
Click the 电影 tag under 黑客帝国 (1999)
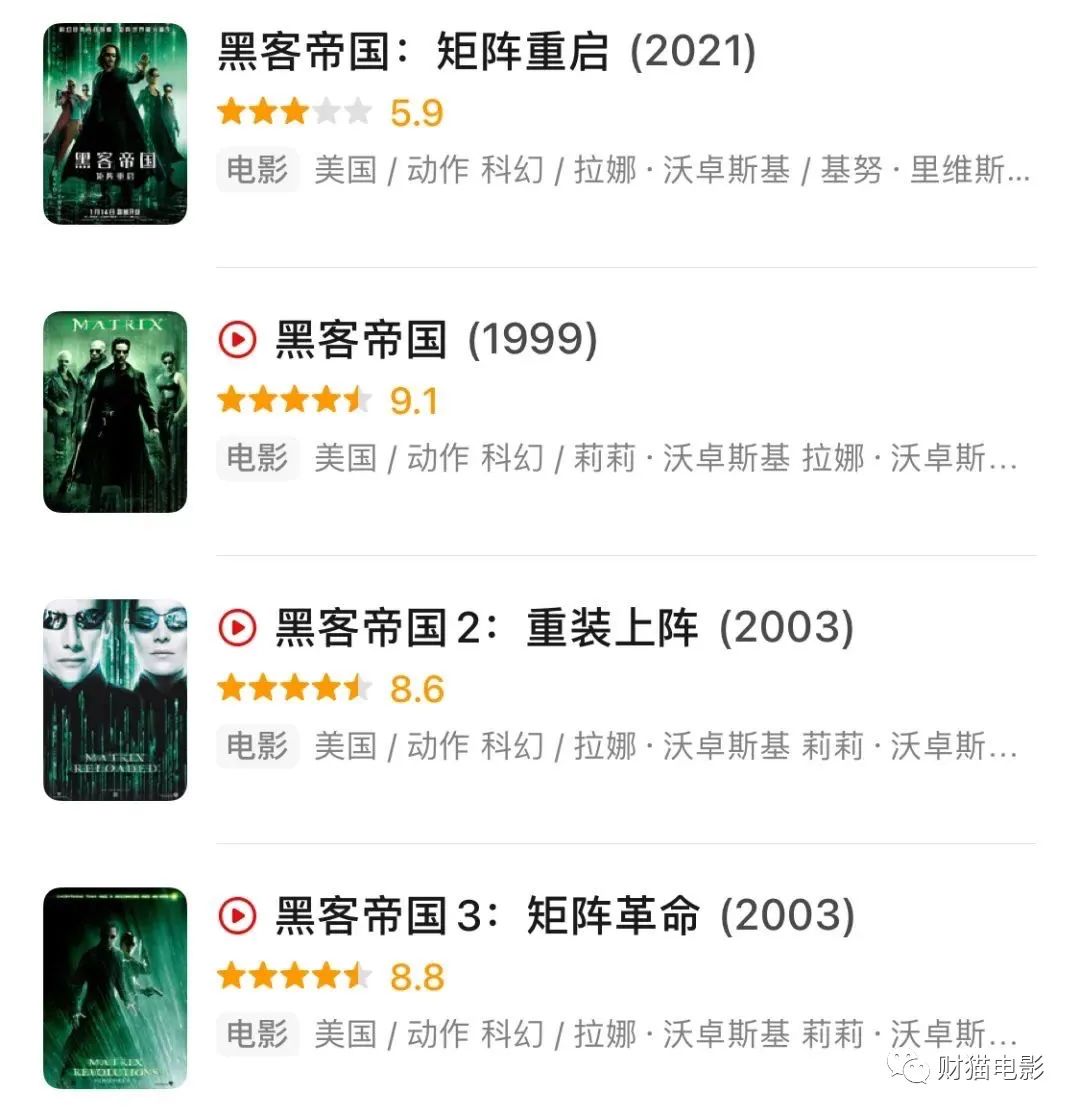pyautogui.click(x=257, y=458)
